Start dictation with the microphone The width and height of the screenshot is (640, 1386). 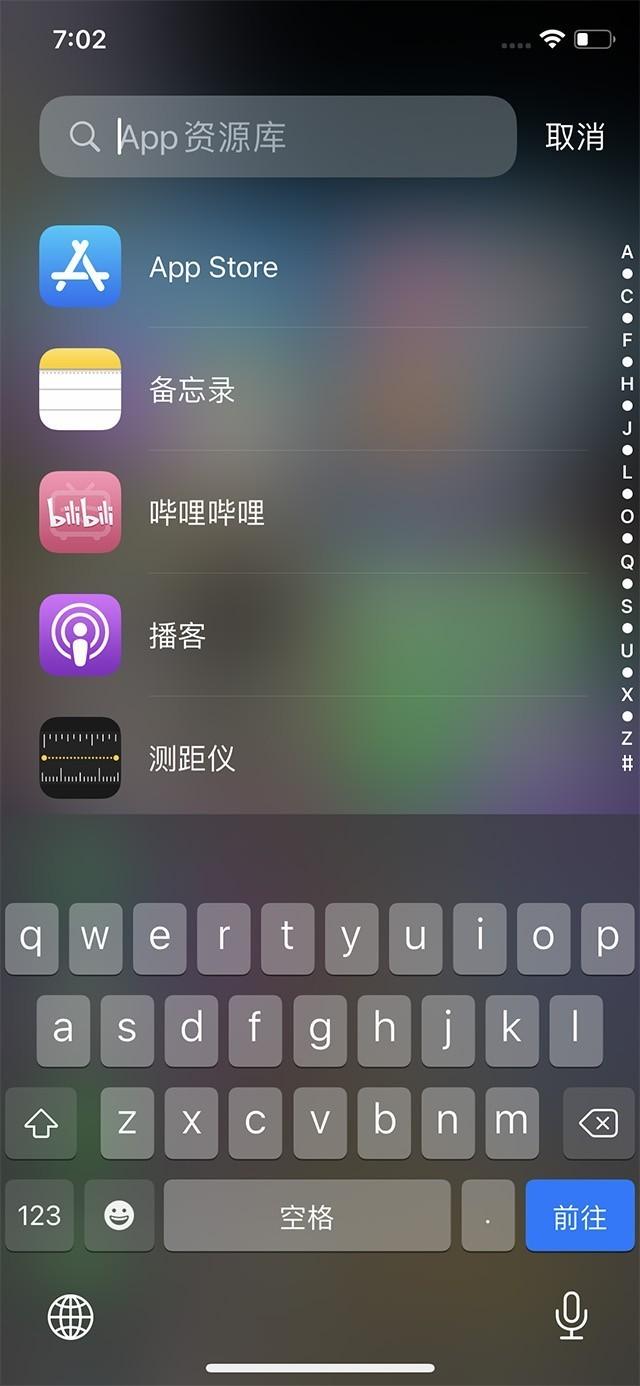(x=571, y=1315)
